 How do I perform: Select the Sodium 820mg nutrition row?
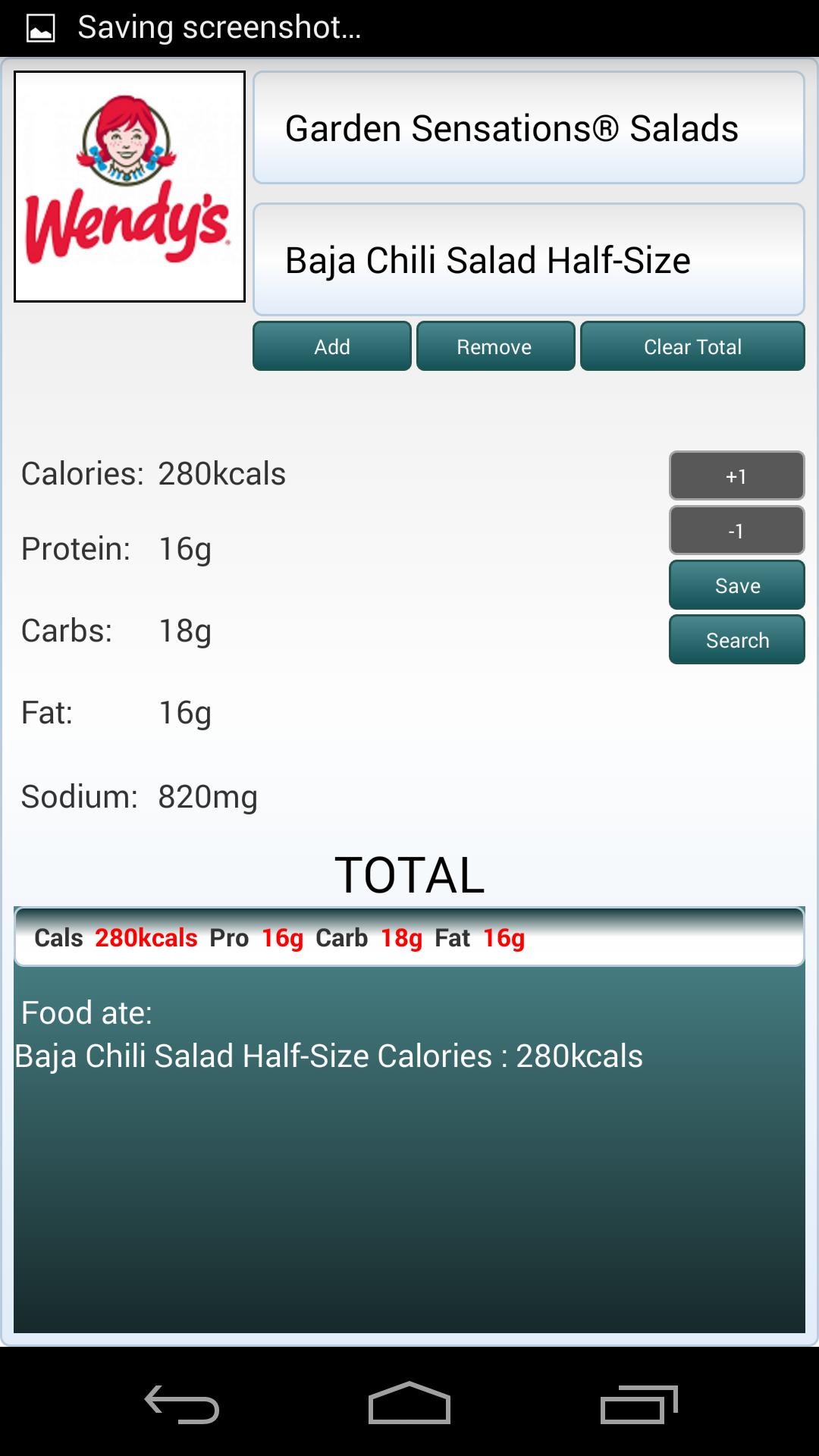139,795
